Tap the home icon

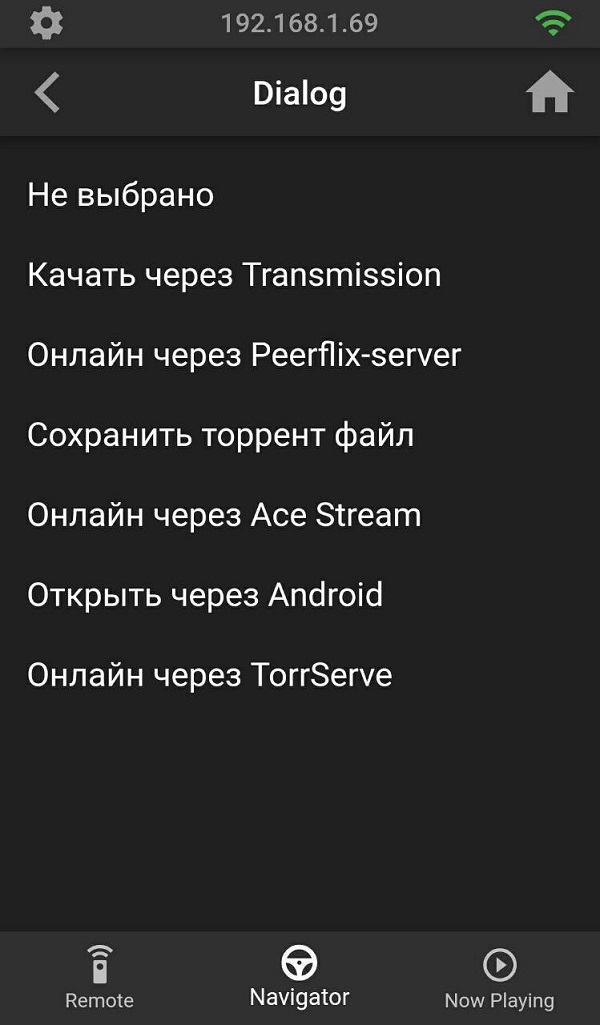[x=550, y=92]
